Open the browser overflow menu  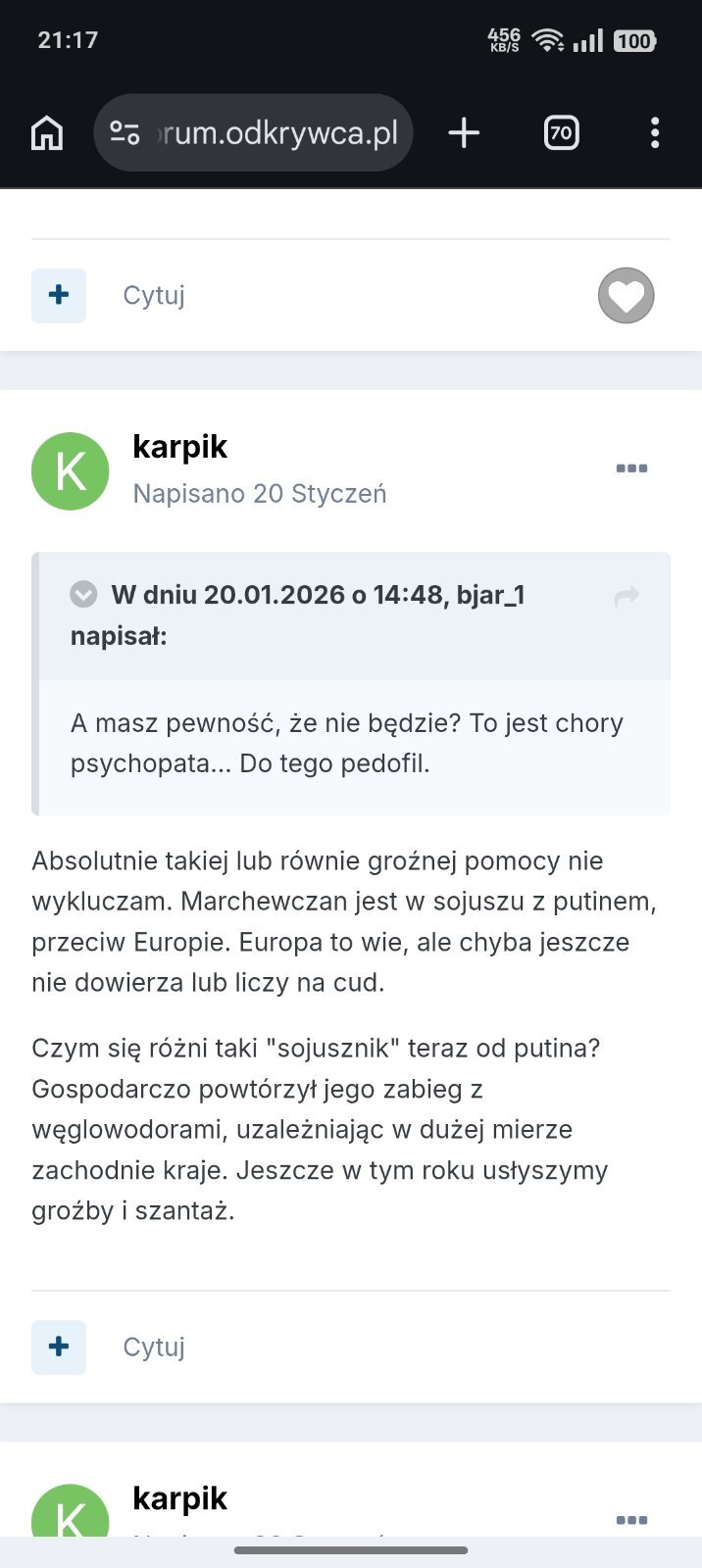[655, 132]
